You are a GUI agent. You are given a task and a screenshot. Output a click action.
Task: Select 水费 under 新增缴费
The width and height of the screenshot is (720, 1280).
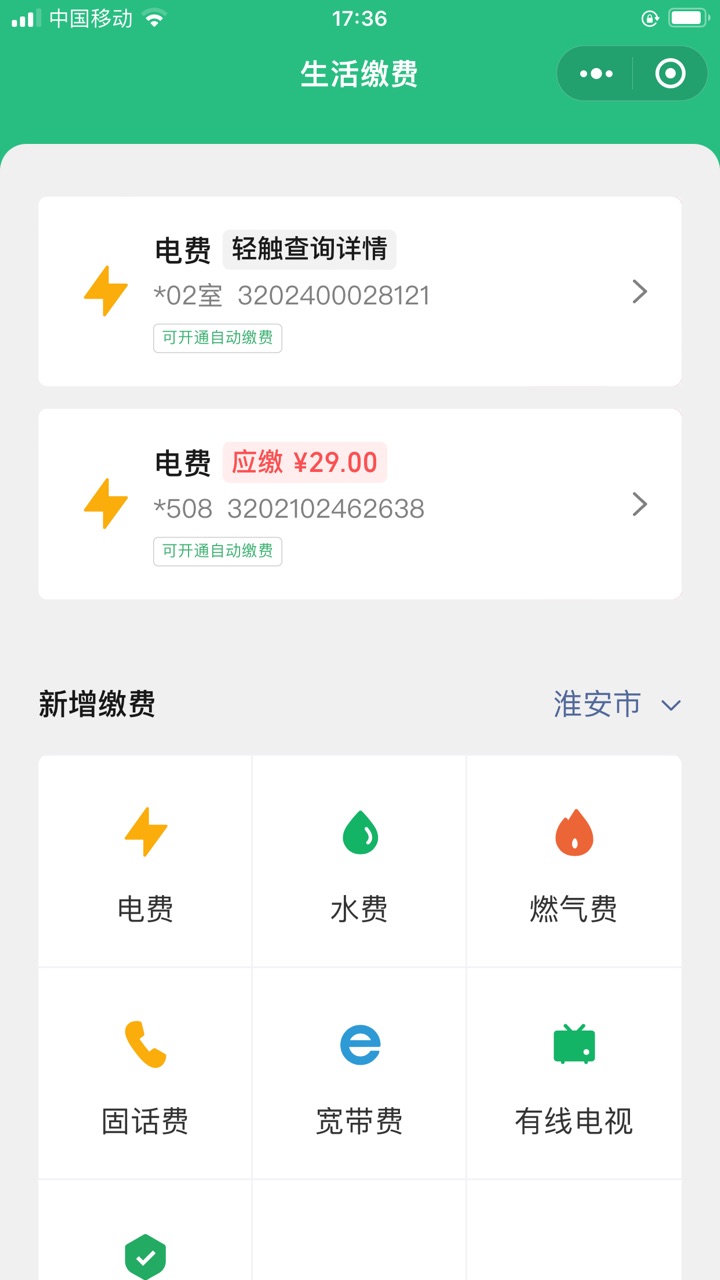359,861
